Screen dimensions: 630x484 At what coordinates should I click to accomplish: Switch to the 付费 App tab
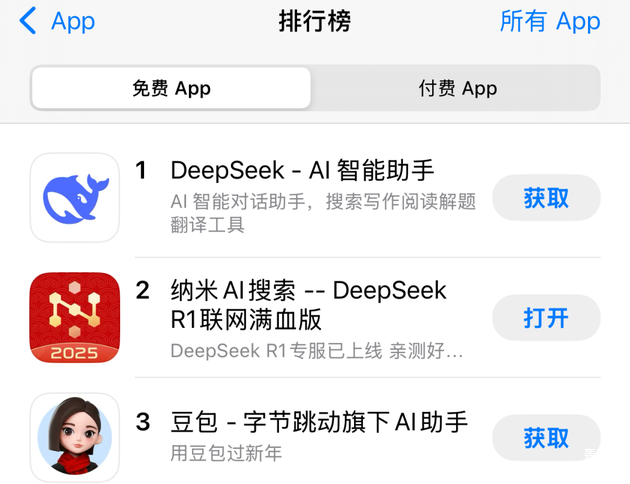457,88
